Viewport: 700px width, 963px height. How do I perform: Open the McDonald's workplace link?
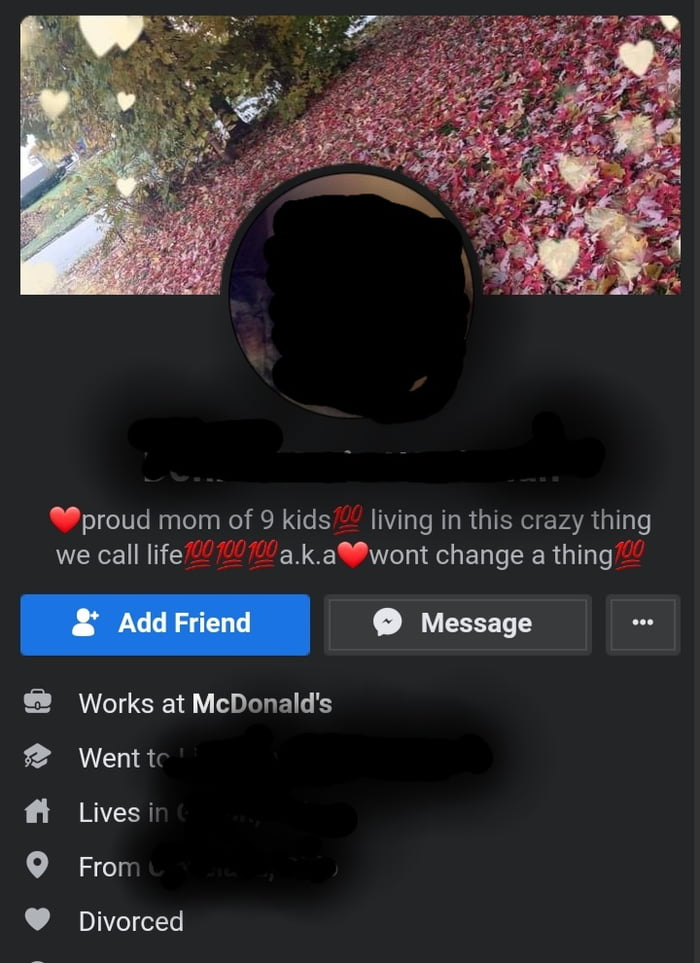[x=261, y=704]
